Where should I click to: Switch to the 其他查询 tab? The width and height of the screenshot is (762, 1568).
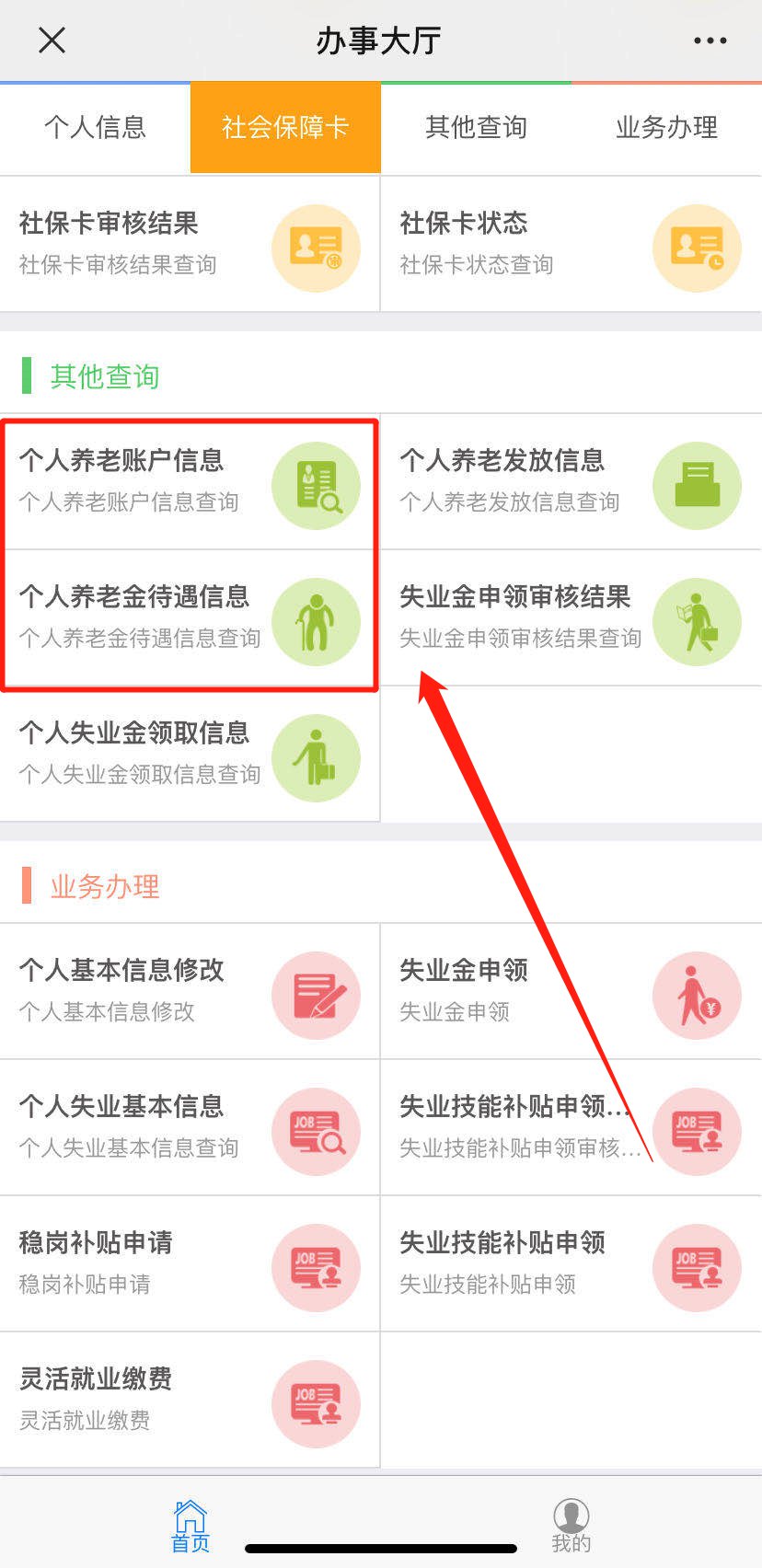click(x=476, y=127)
